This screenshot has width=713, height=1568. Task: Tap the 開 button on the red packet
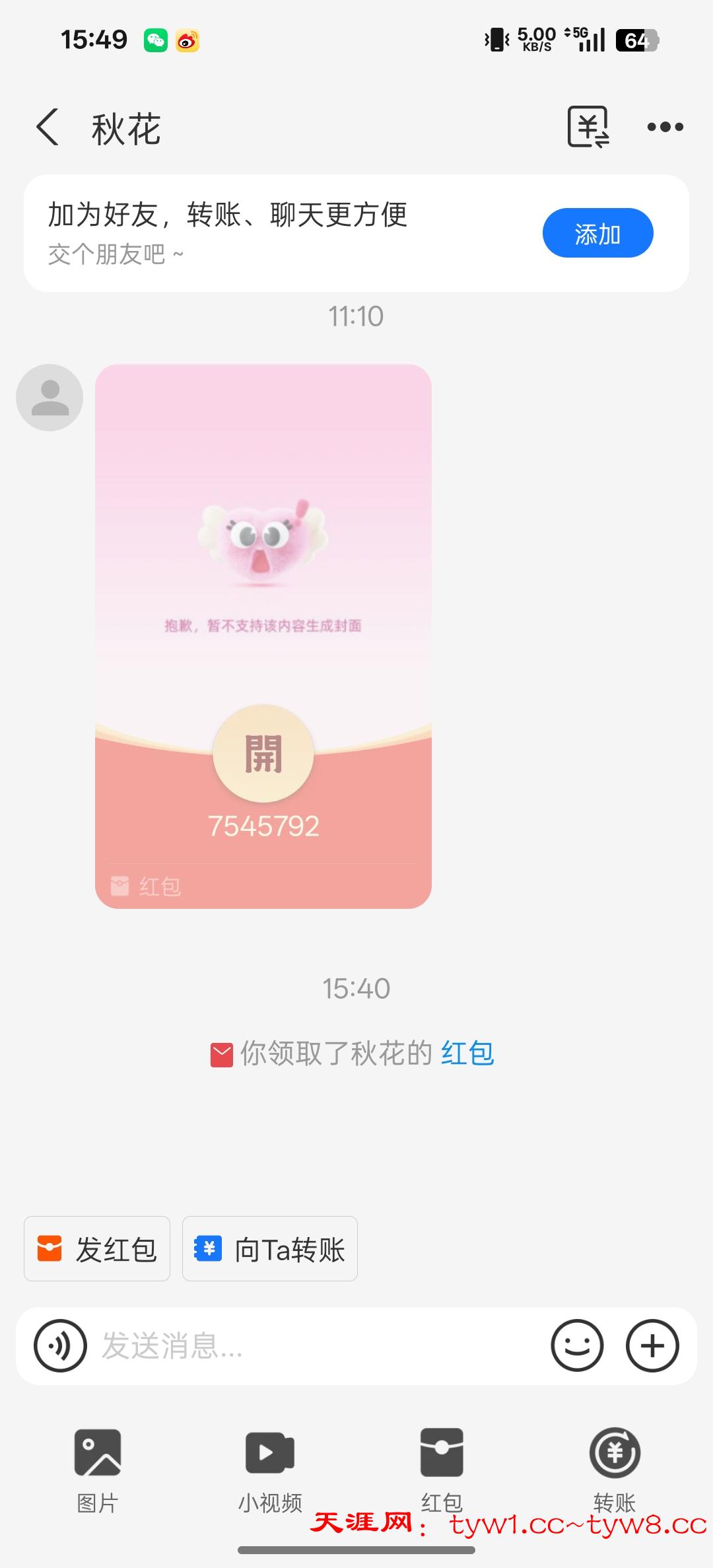click(x=263, y=754)
